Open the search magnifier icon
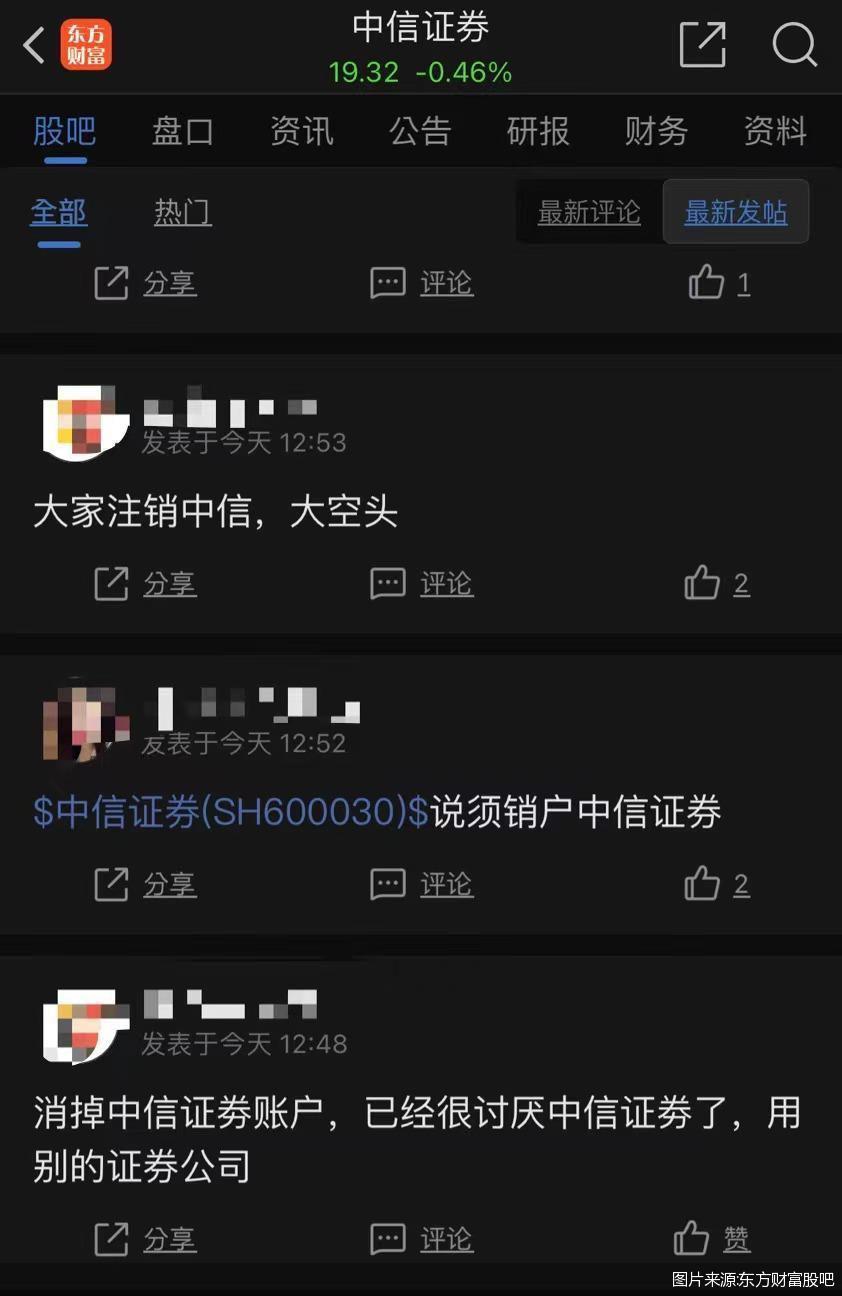Screen dimensions: 842x1296 (794, 45)
